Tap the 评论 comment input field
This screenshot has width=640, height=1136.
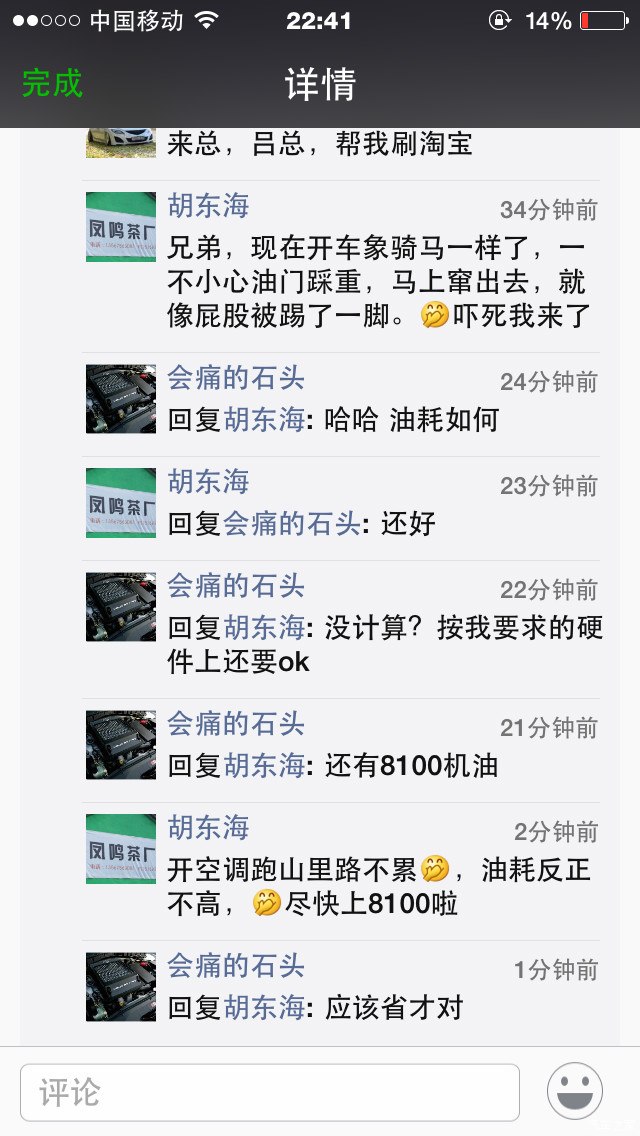click(x=270, y=1091)
